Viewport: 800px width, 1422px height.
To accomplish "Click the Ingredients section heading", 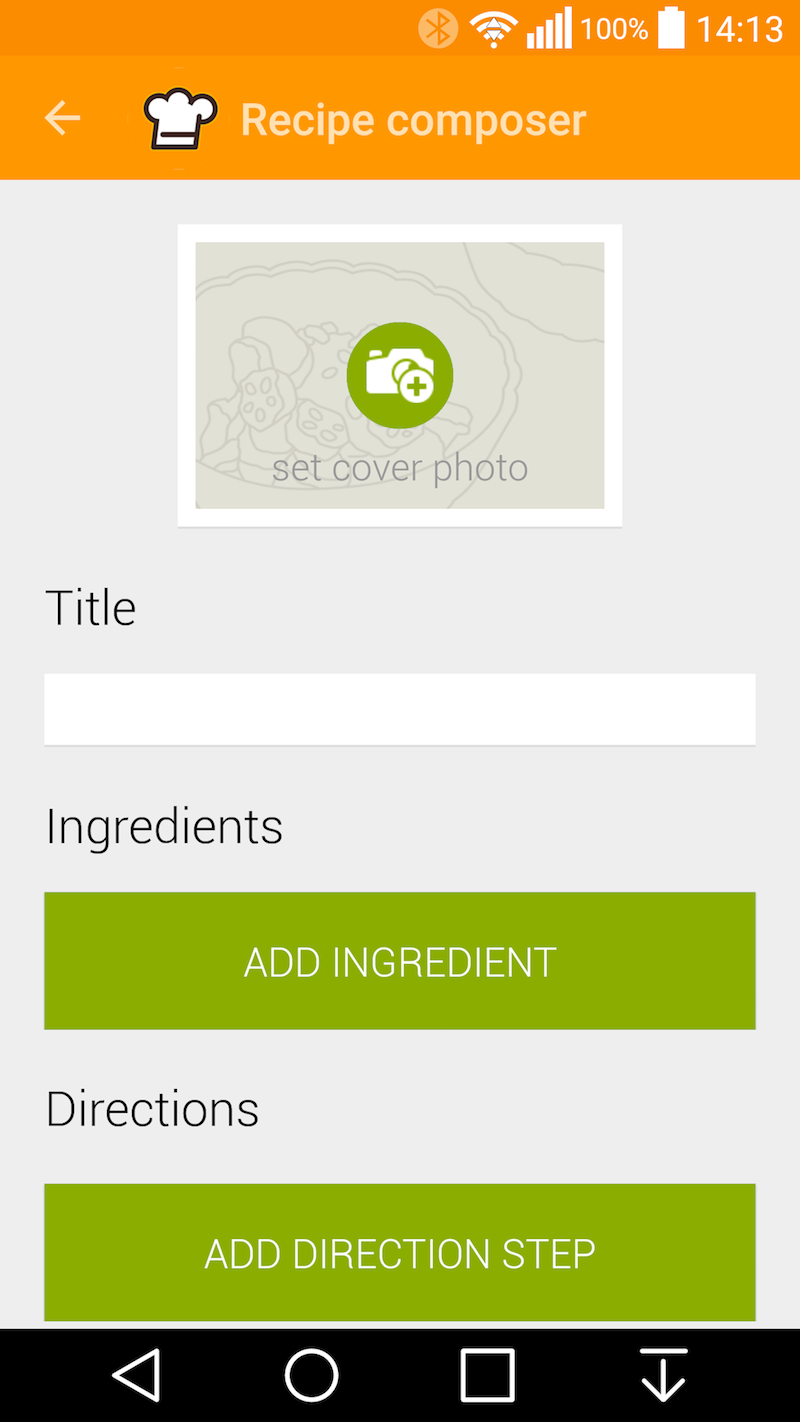I will [163, 825].
